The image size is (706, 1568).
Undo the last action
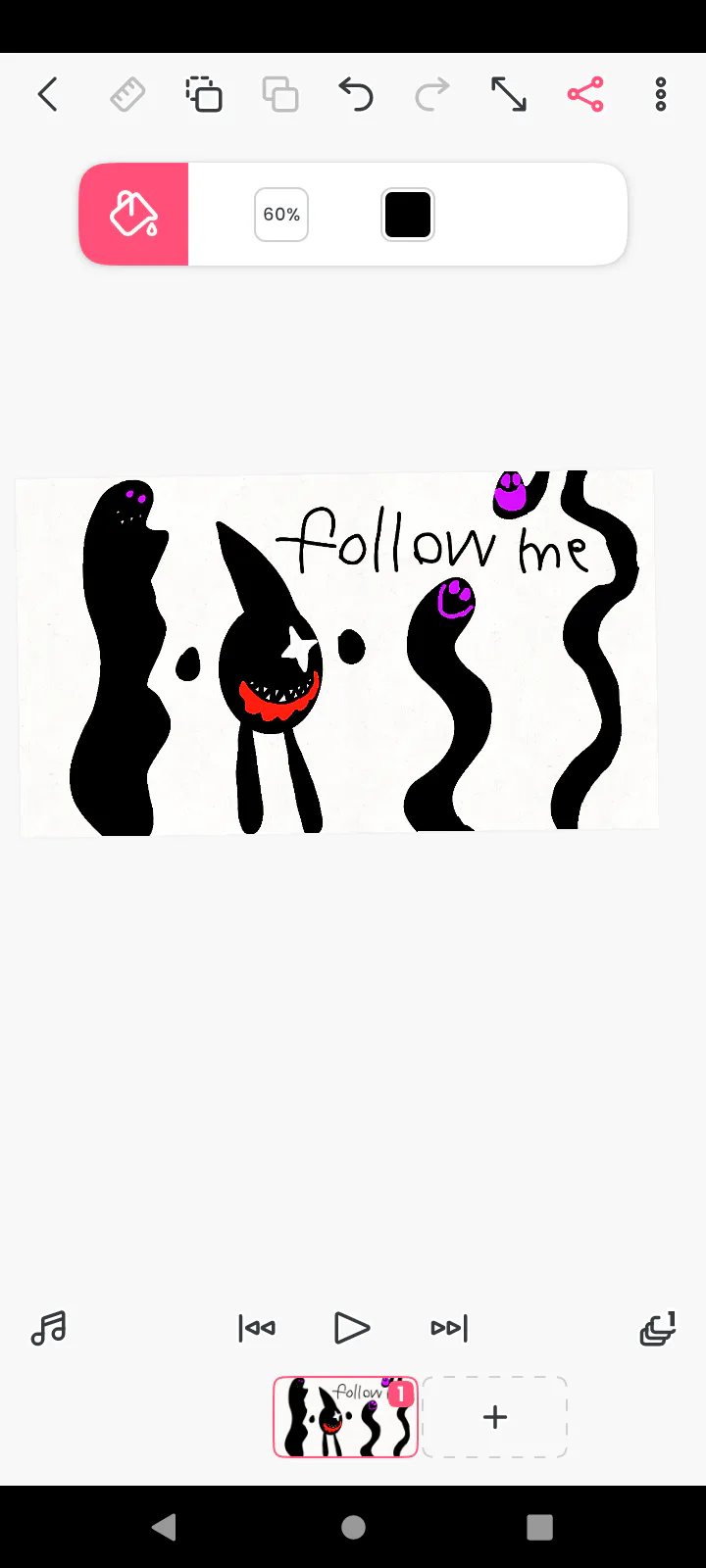tap(356, 95)
